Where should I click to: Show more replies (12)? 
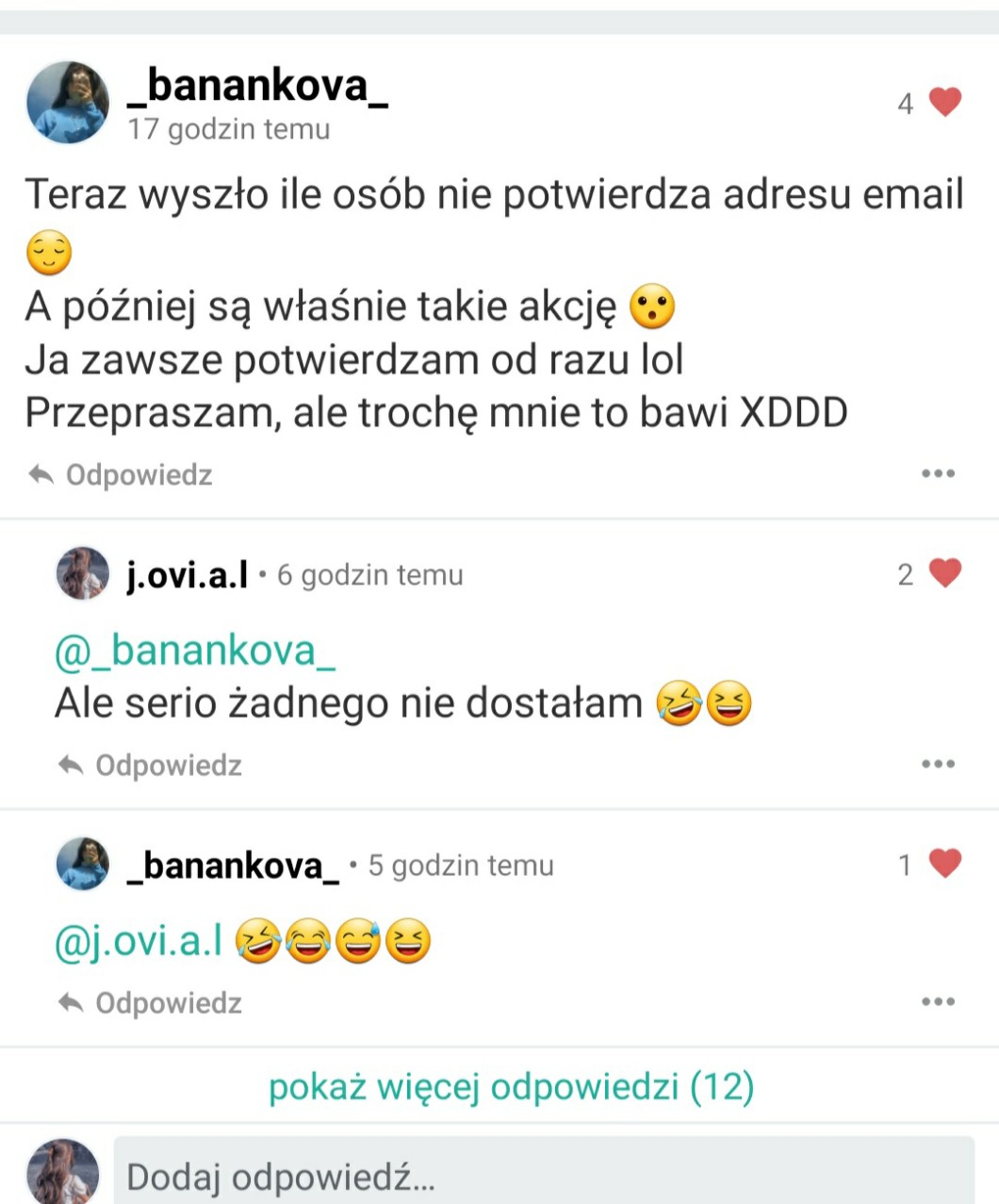[511, 1087]
